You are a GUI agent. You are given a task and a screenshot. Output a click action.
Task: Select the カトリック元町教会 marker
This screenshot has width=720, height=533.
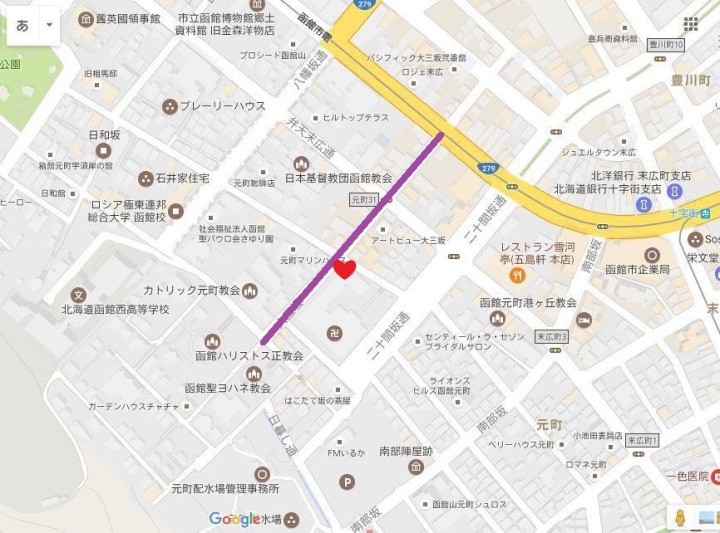pos(251,291)
